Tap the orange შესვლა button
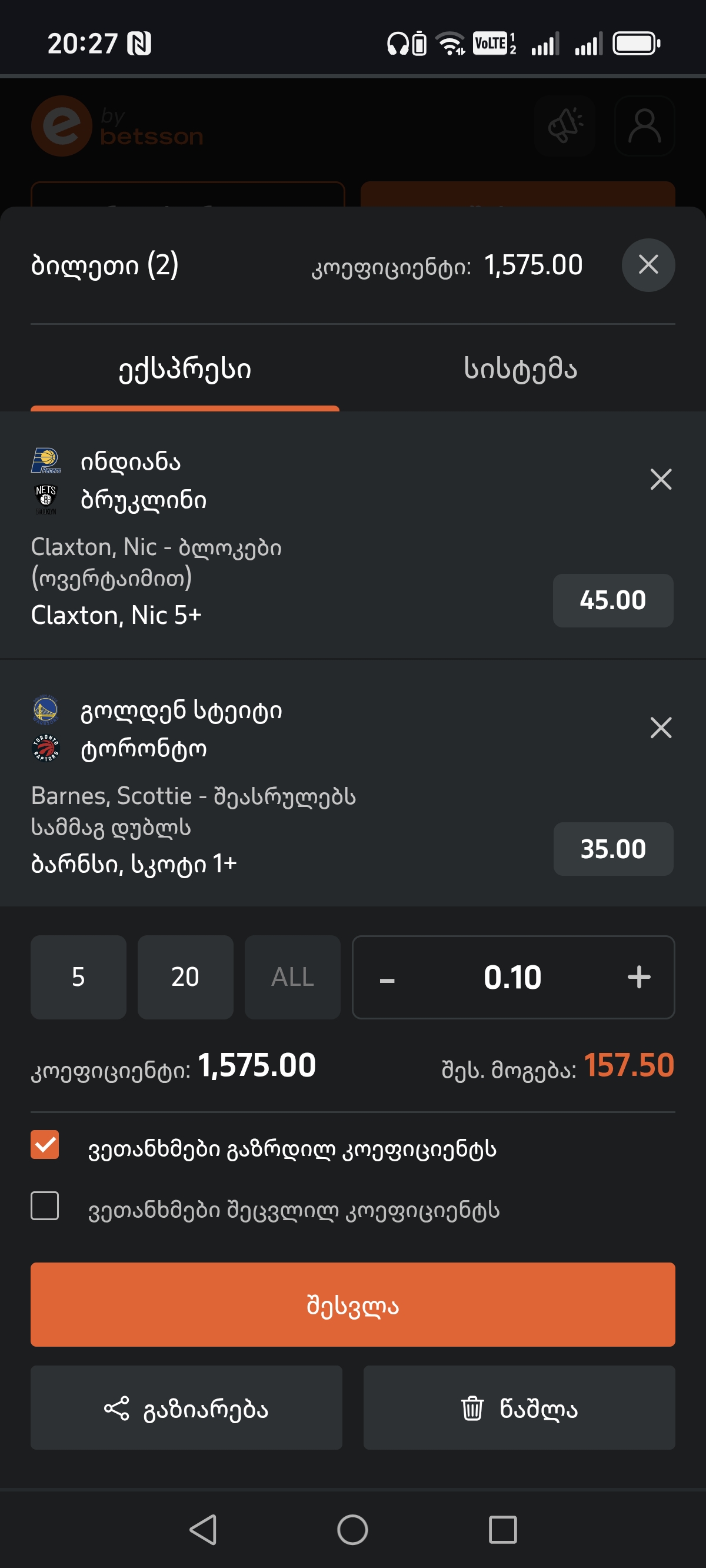706x1568 pixels. [352, 1304]
